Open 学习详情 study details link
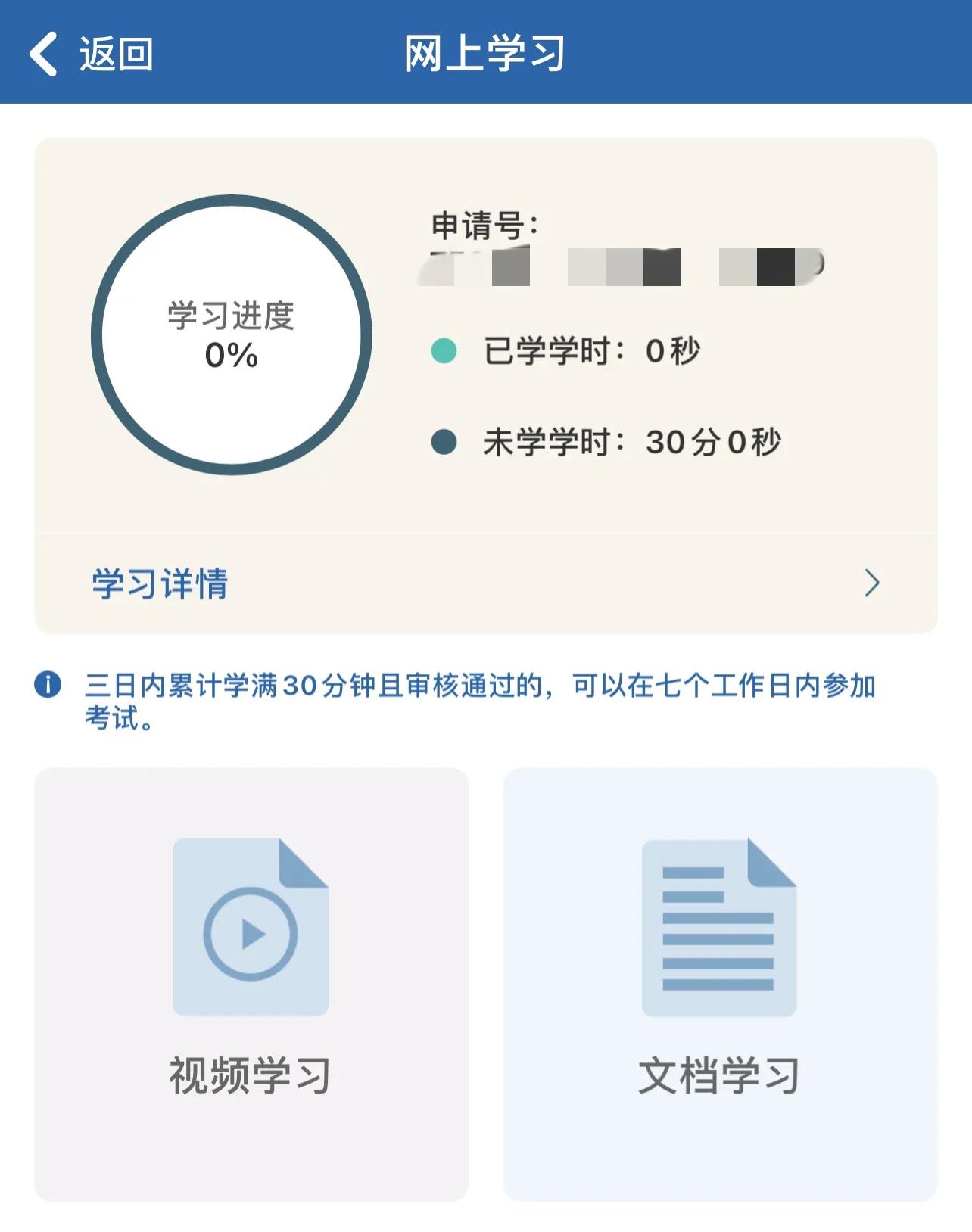Image resolution: width=972 pixels, height=1232 pixels. pyautogui.click(x=157, y=584)
